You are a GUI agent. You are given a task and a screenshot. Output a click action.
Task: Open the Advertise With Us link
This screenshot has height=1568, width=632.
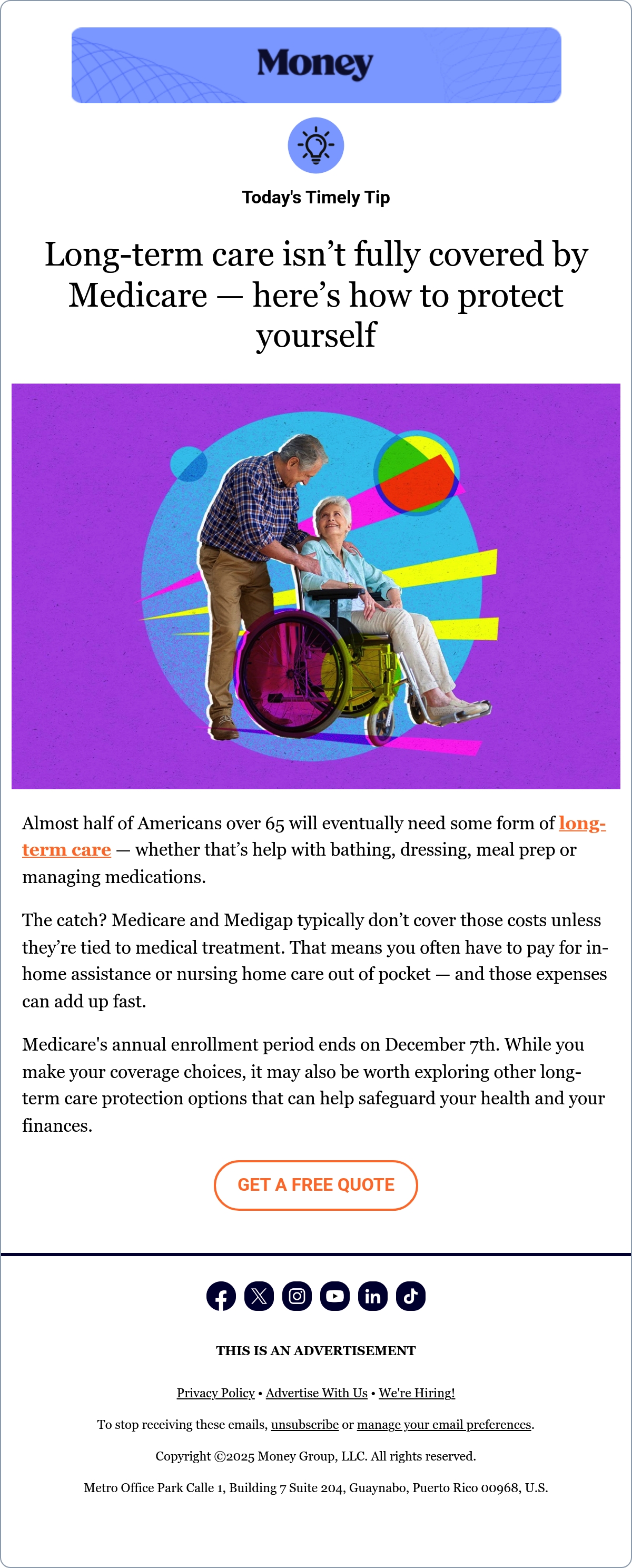pyautogui.click(x=317, y=1393)
